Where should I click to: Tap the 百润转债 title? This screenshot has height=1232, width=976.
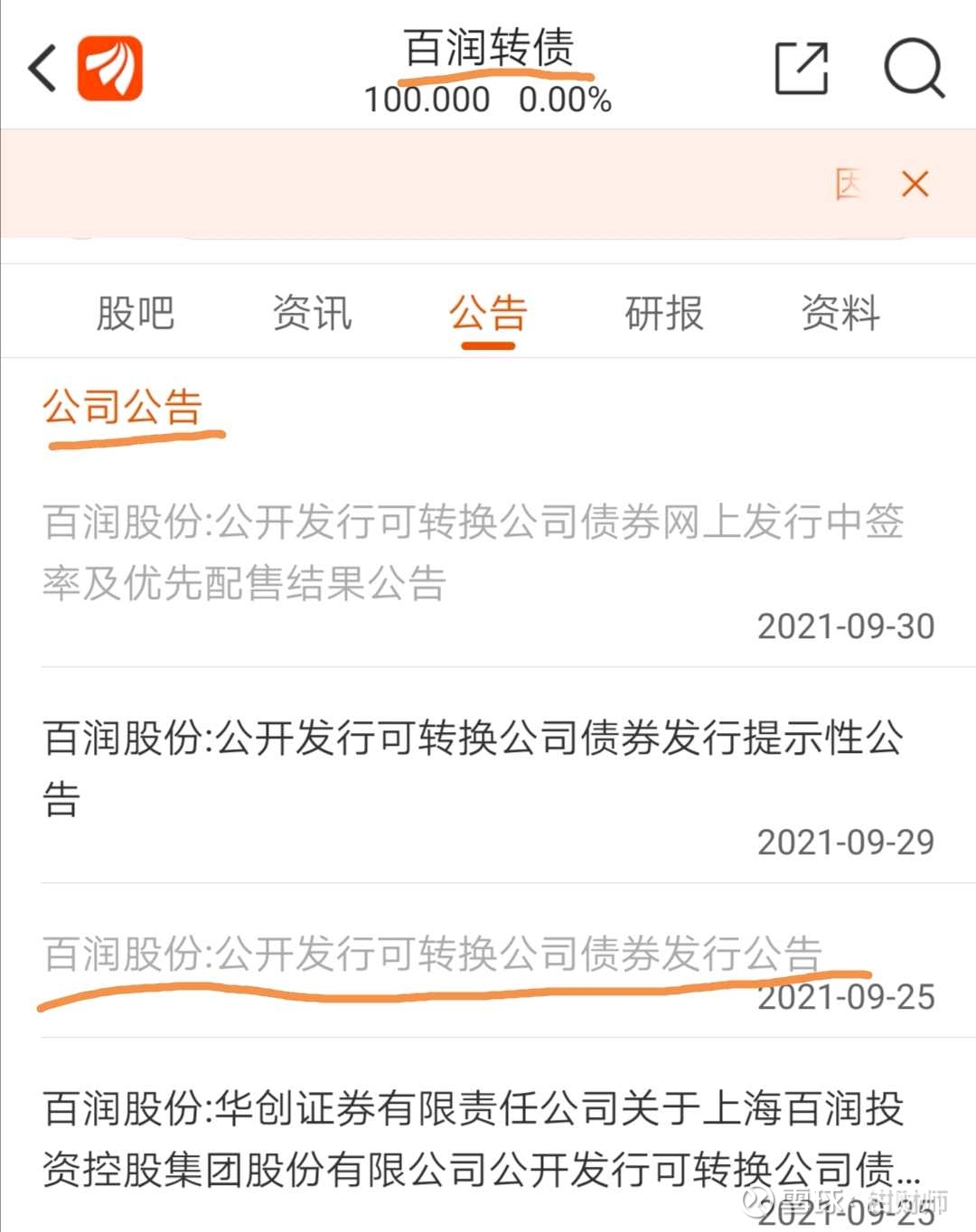(488, 50)
